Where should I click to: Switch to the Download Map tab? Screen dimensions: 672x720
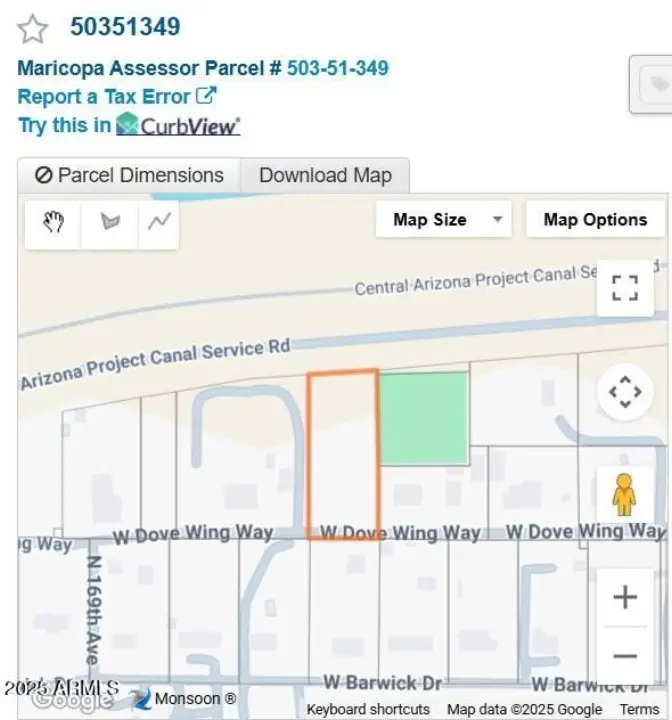[x=325, y=175]
